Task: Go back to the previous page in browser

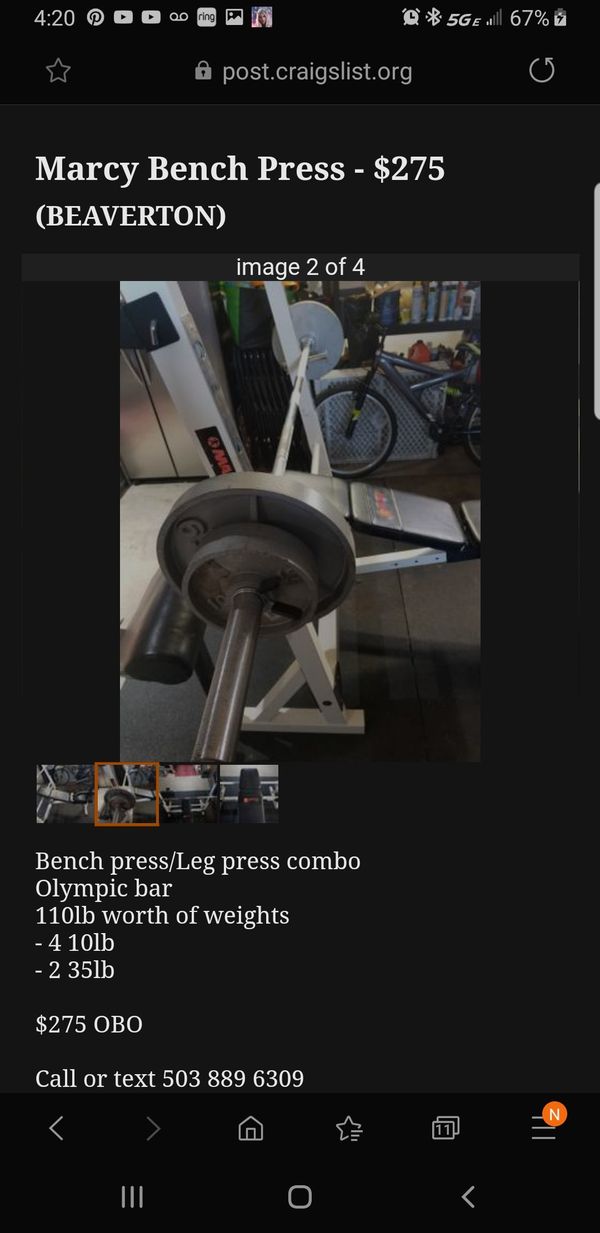Action: pos(56,1128)
